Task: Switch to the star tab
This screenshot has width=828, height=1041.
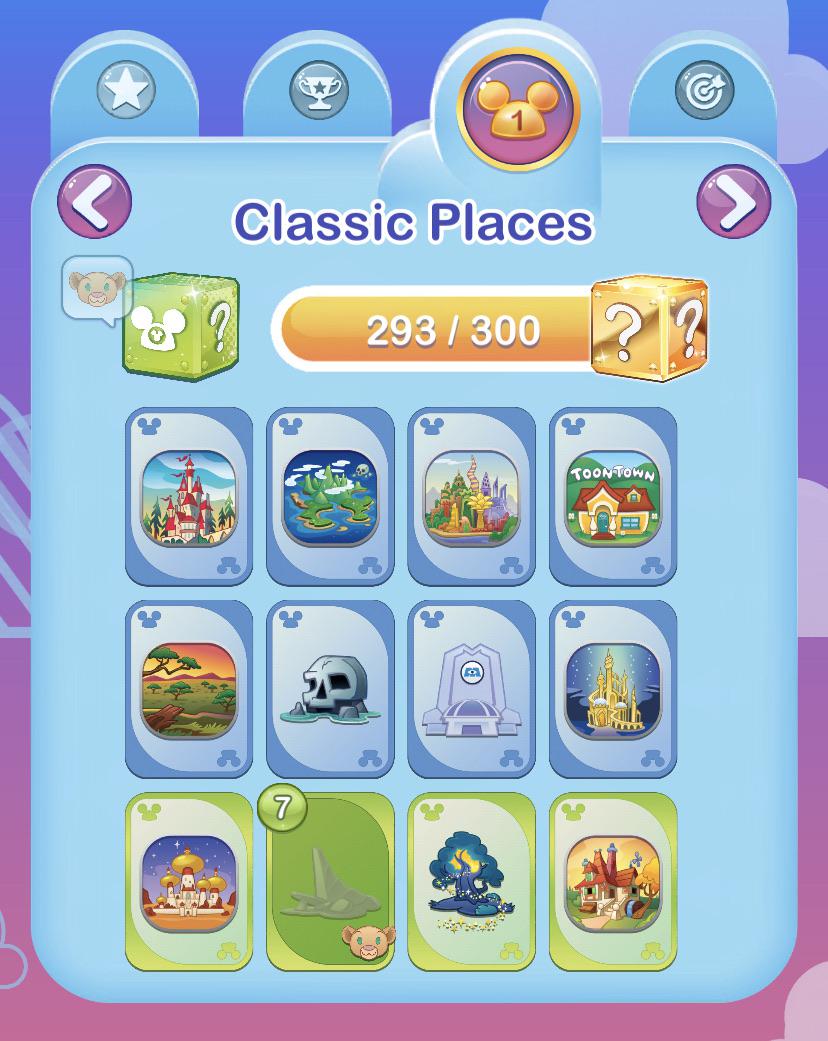Action: pos(126,91)
